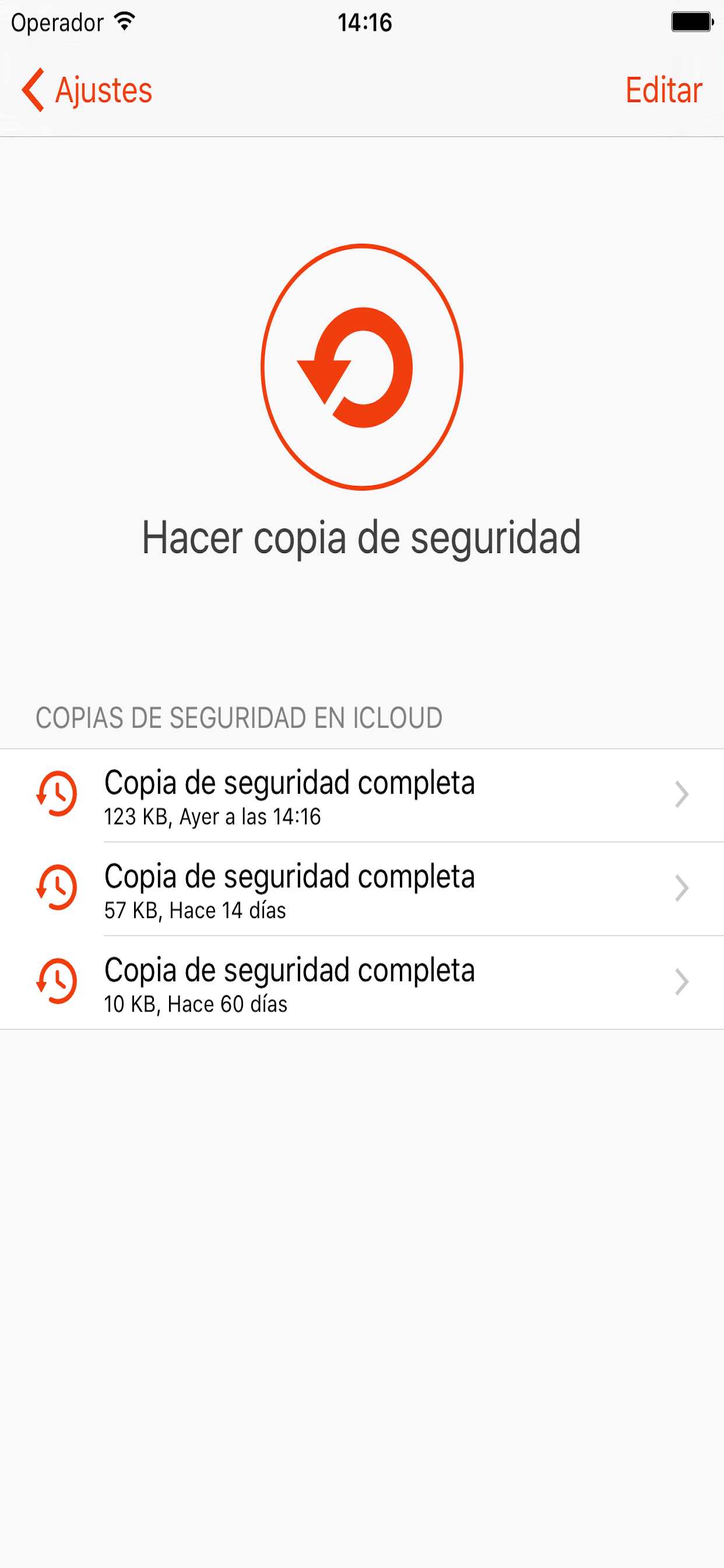This screenshot has height=1568, width=724.
Task: Start backup with the circular arrow button
Action: click(362, 367)
